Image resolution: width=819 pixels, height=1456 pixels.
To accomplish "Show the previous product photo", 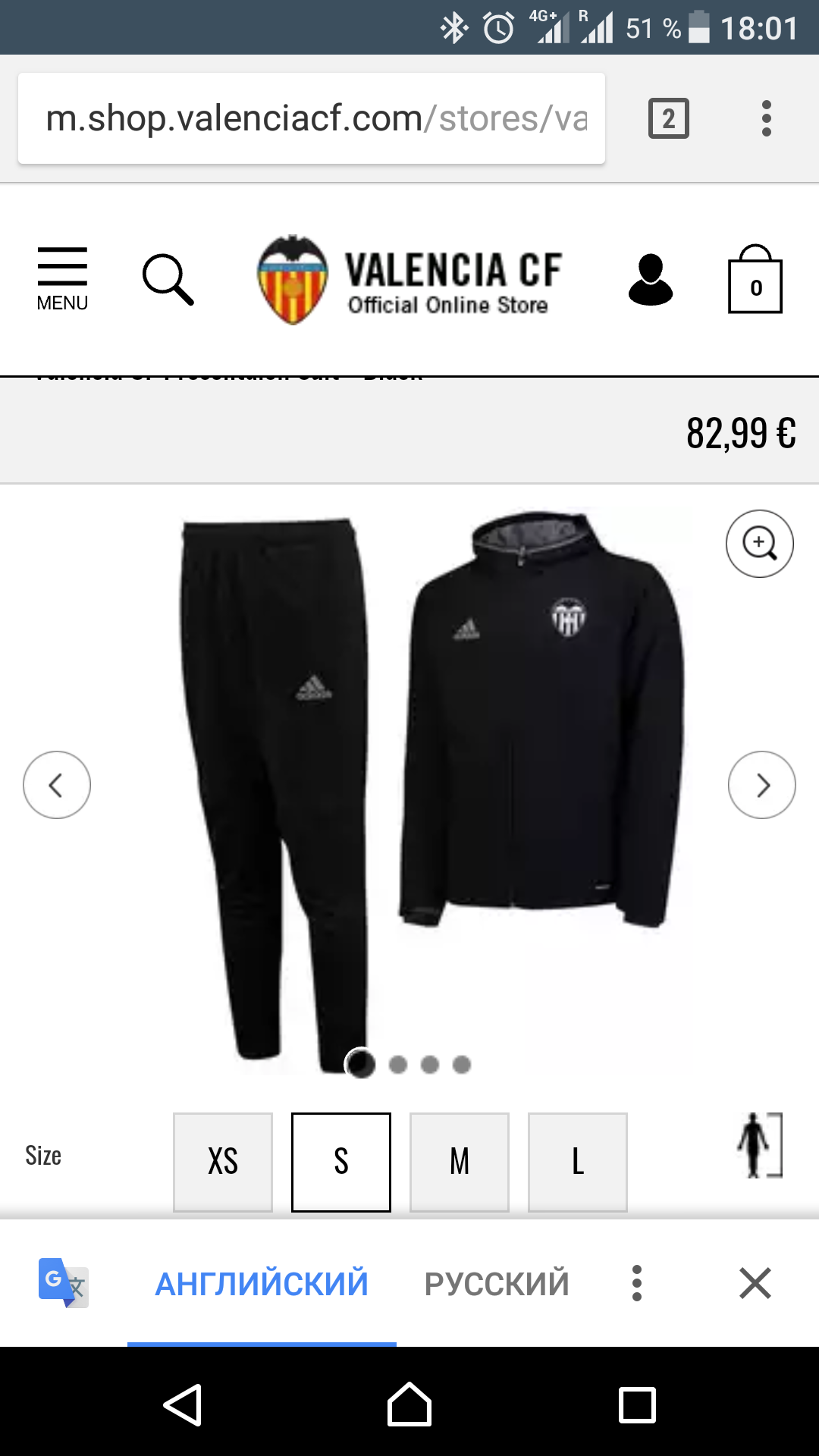I will (57, 785).
